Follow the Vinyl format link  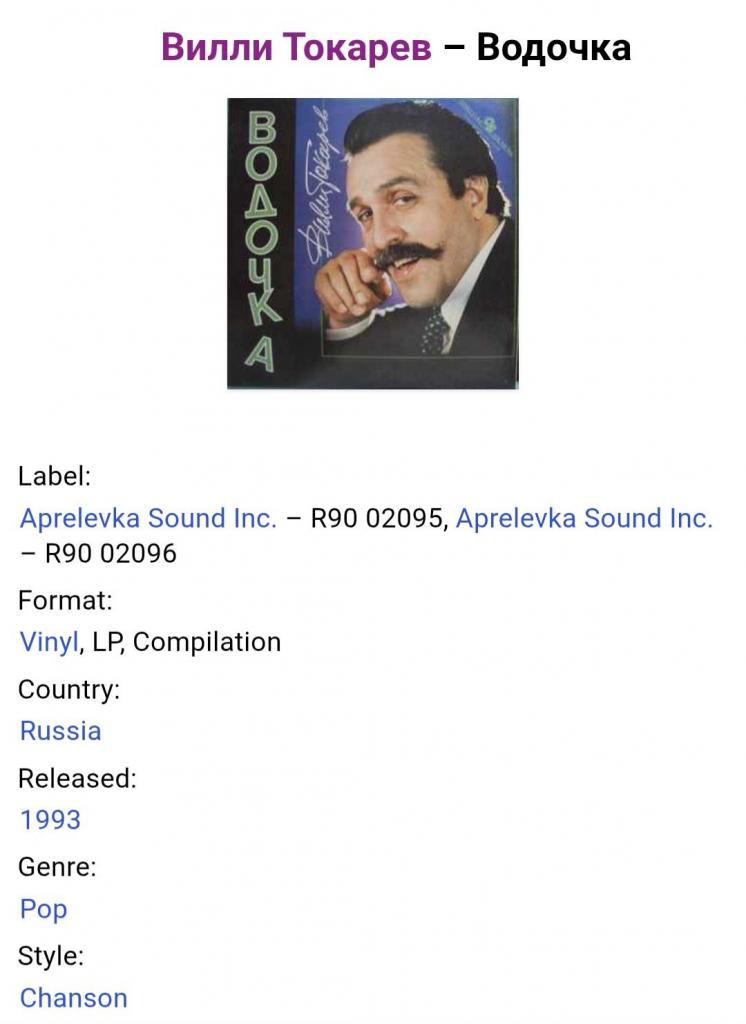[x=49, y=642]
